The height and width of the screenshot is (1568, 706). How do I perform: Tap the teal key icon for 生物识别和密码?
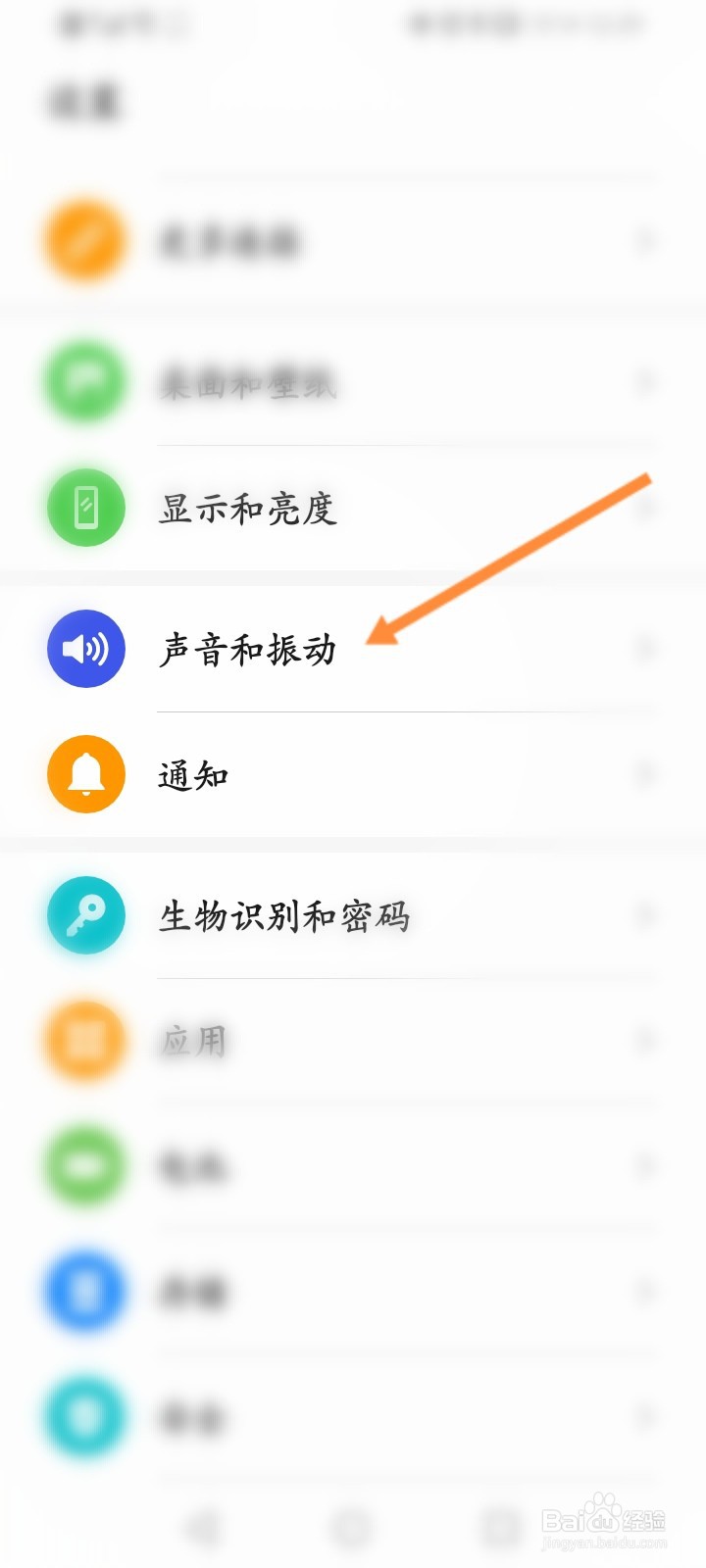(x=84, y=914)
